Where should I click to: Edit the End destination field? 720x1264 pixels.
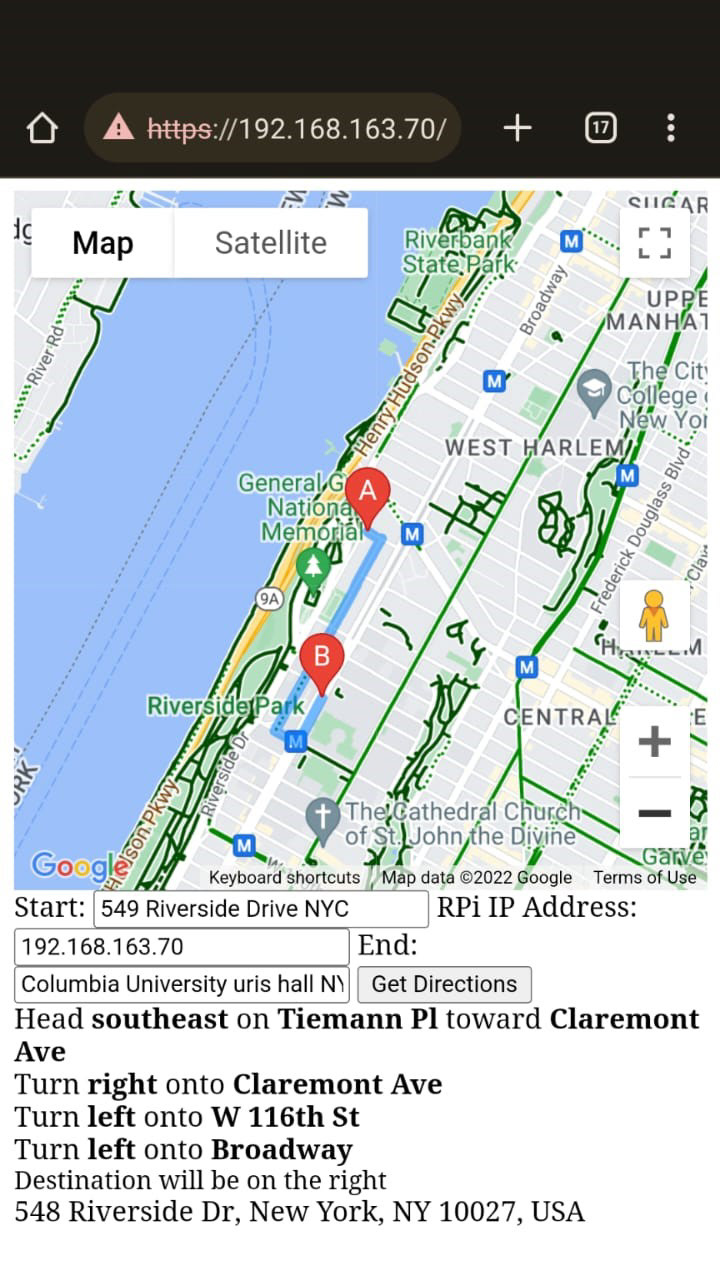tap(181, 984)
